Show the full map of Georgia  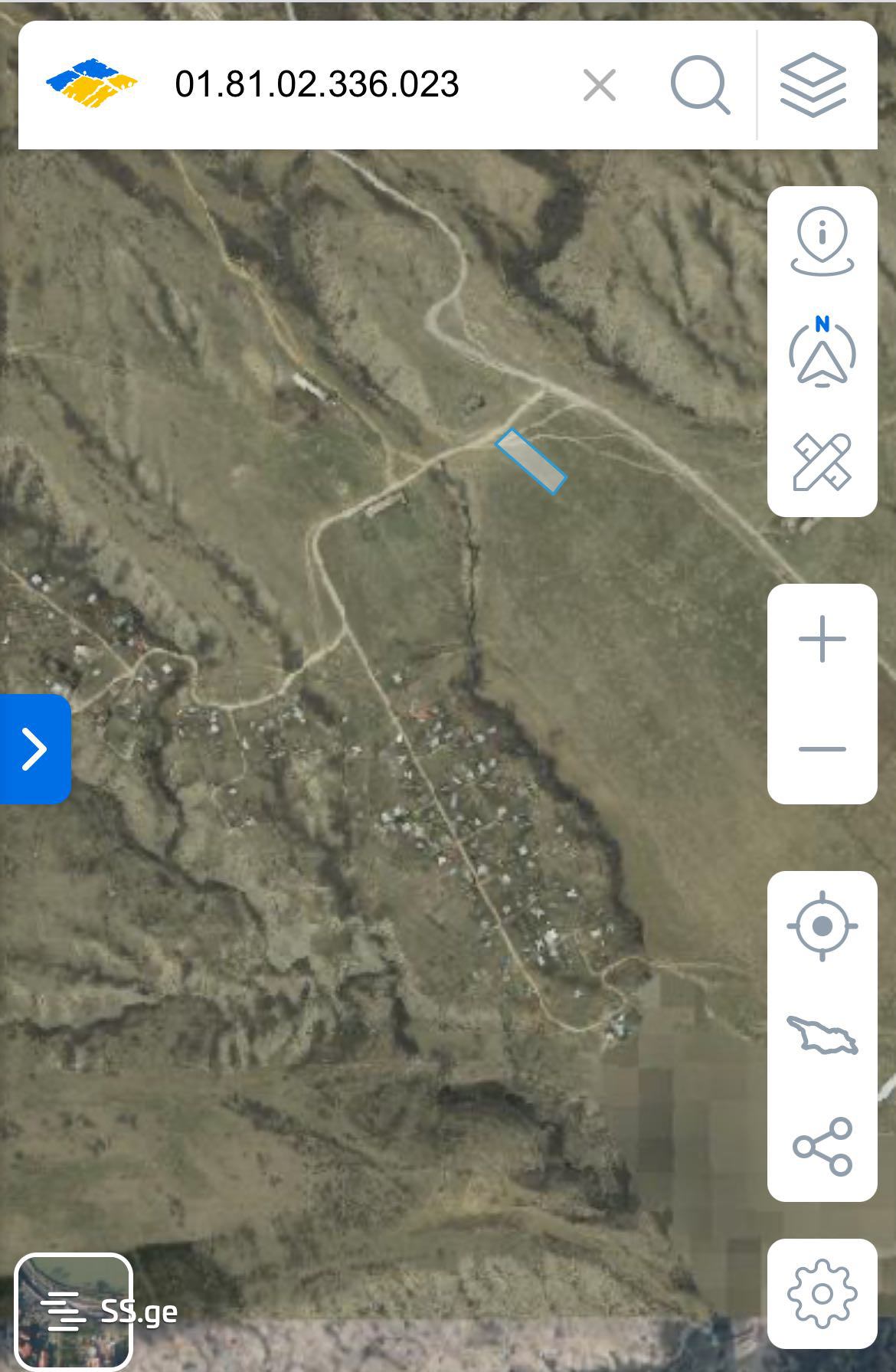click(822, 1036)
